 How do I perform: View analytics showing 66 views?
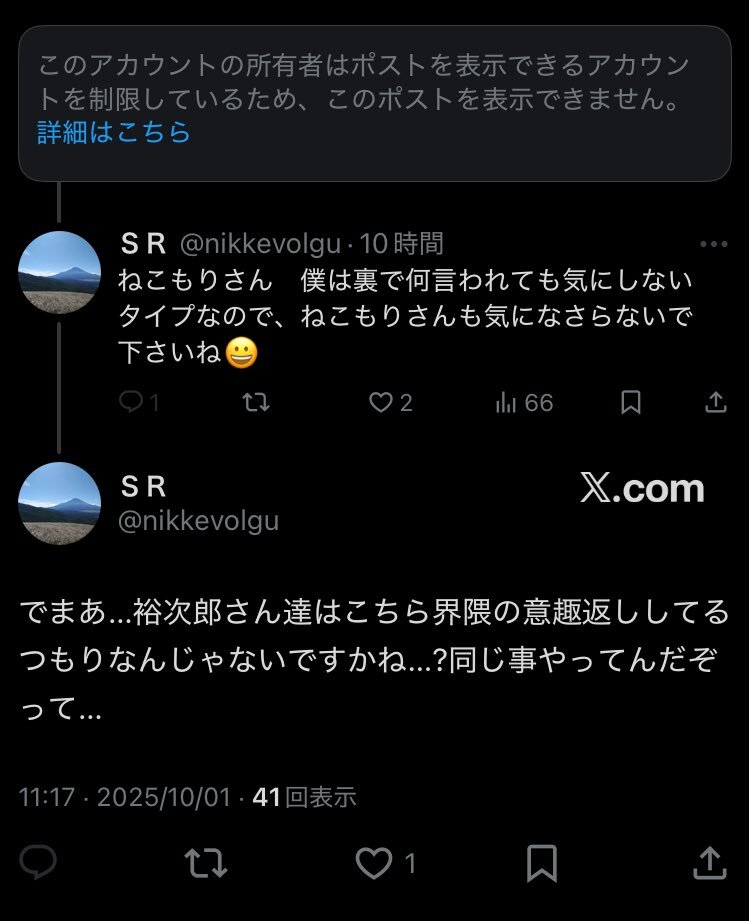click(507, 402)
